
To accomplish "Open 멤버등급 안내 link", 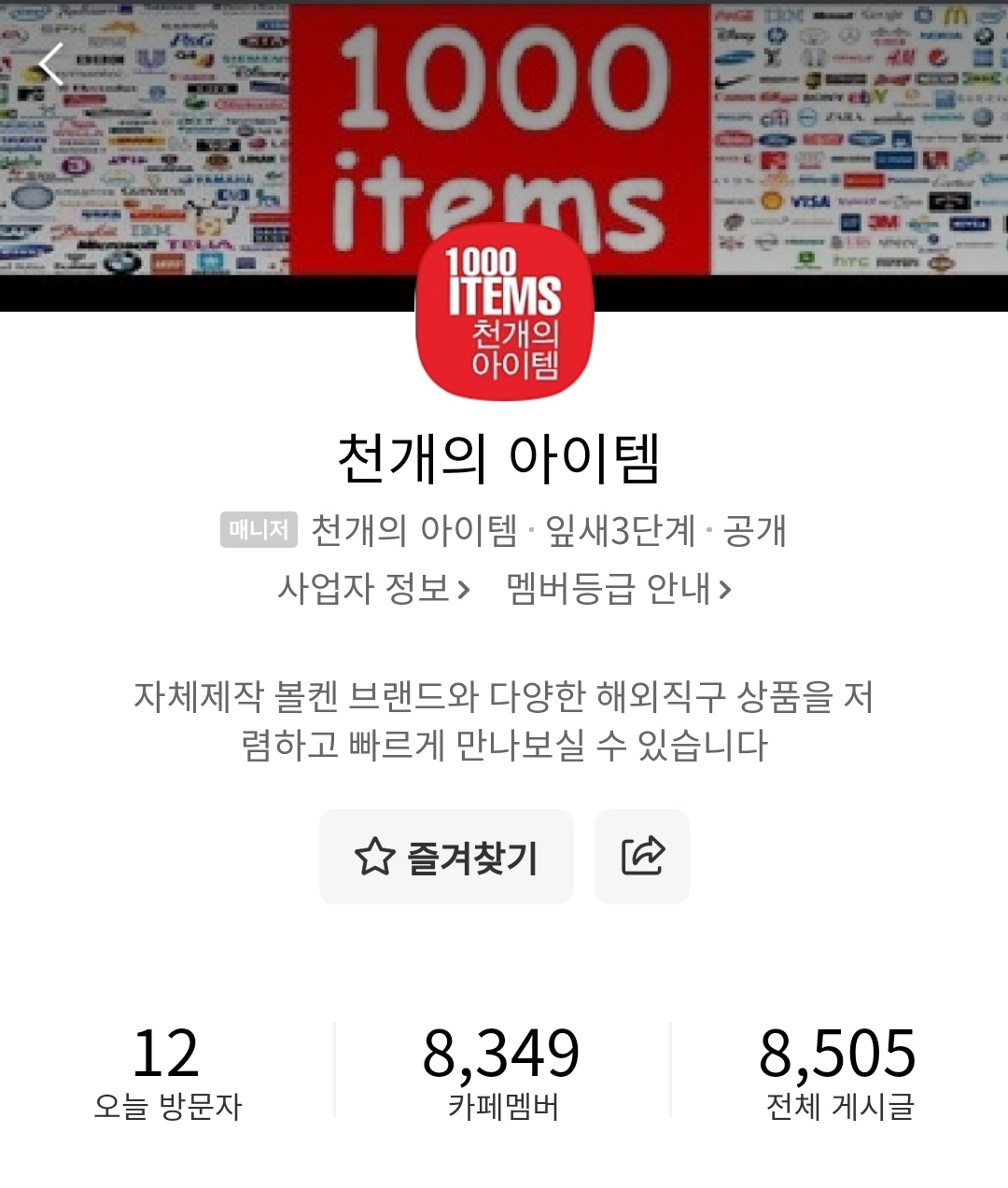I will point(619,589).
